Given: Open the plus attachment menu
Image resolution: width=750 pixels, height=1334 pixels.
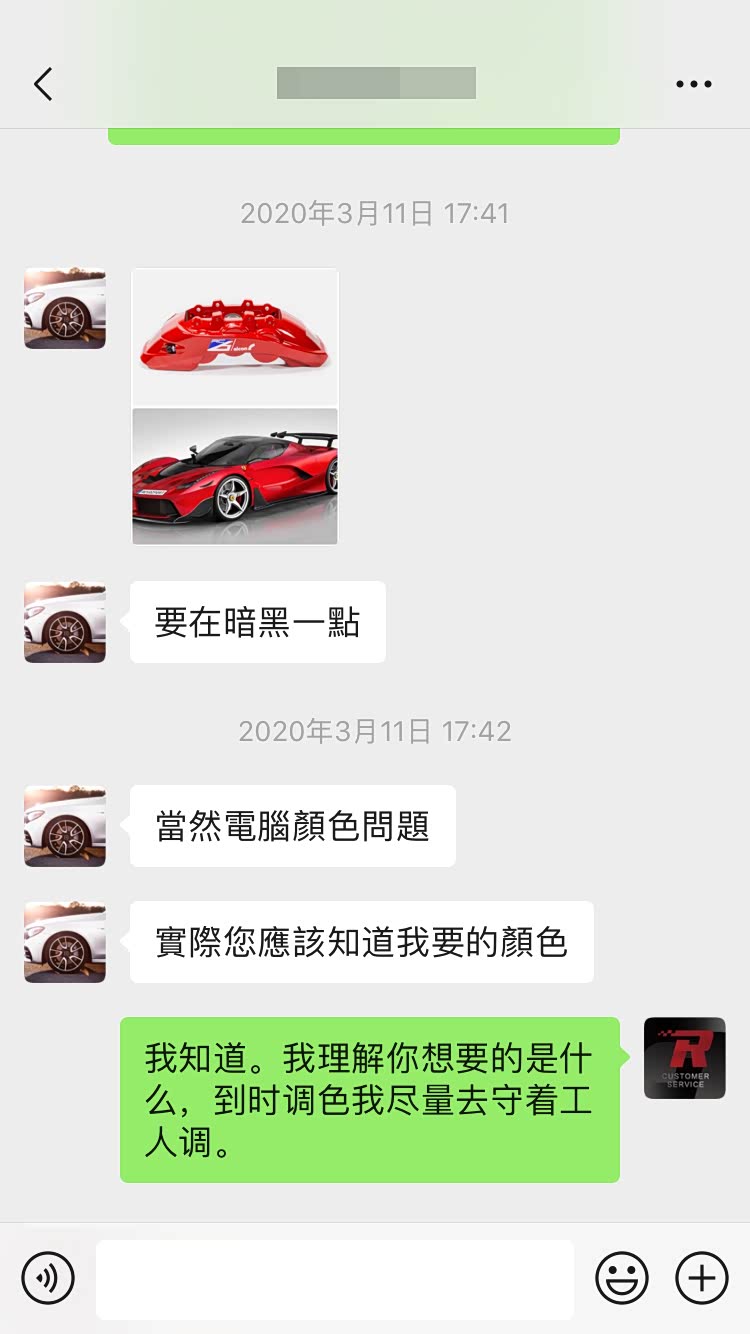Looking at the screenshot, I should 702,1277.
